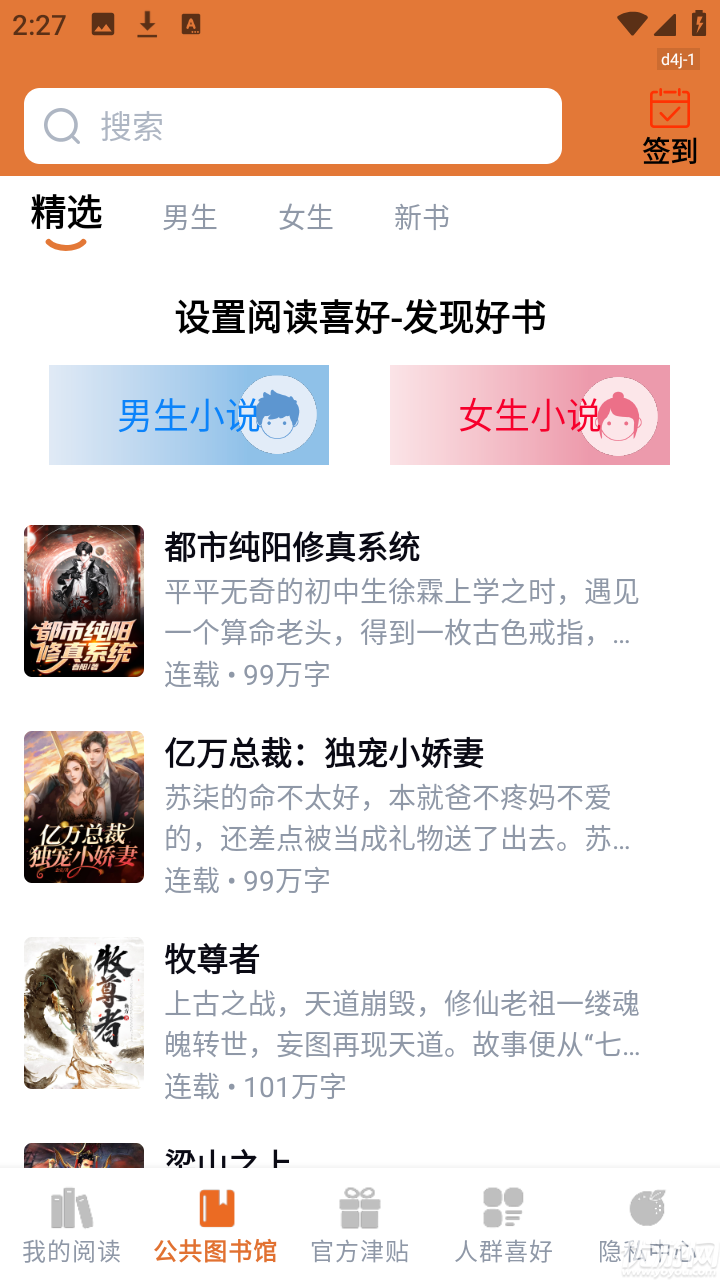
Task: Select the 人群喜好 category grid icon
Action: (x=503, y=1208)
